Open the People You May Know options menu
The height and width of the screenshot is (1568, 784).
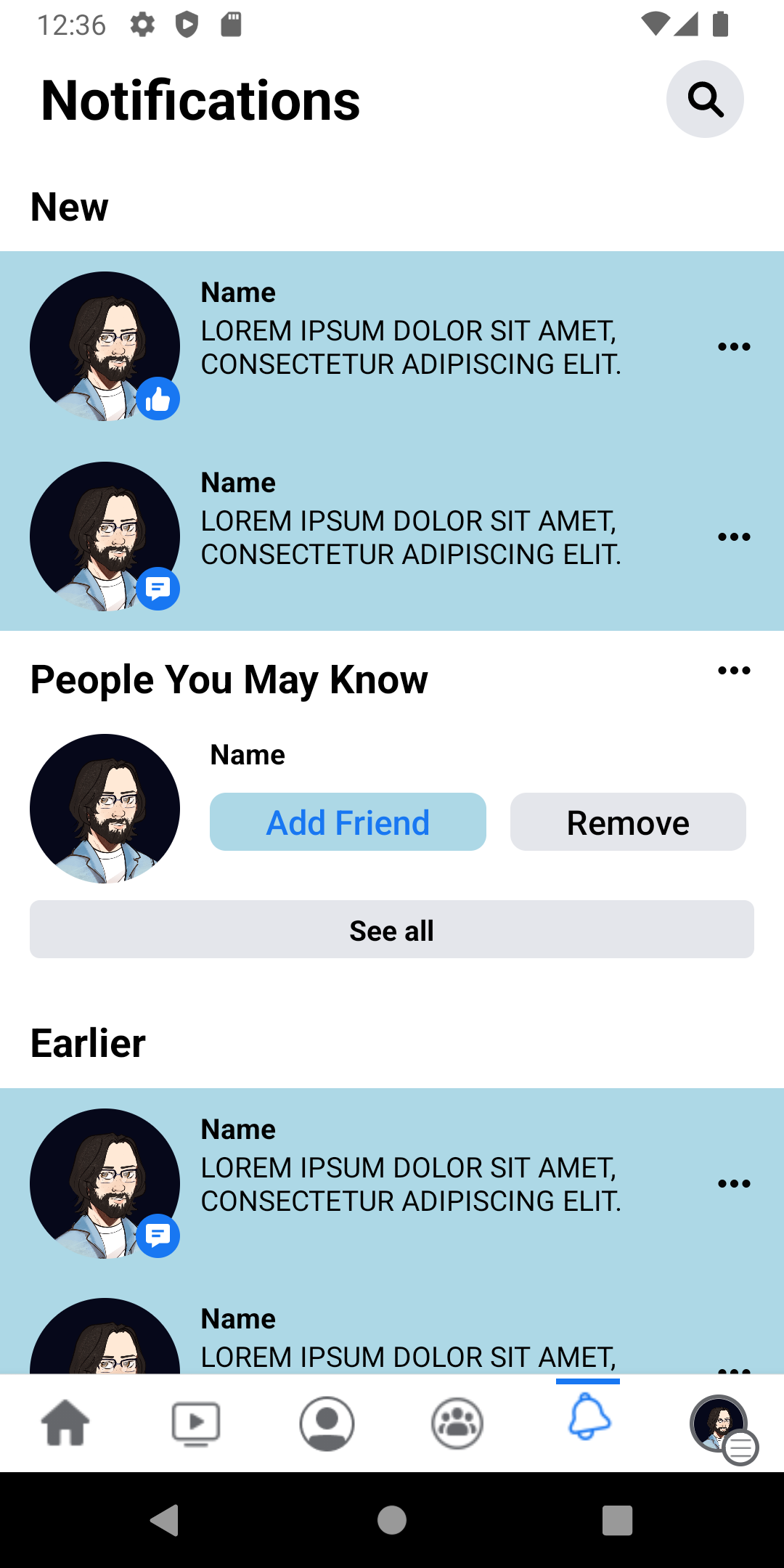[x=735, y=669]
